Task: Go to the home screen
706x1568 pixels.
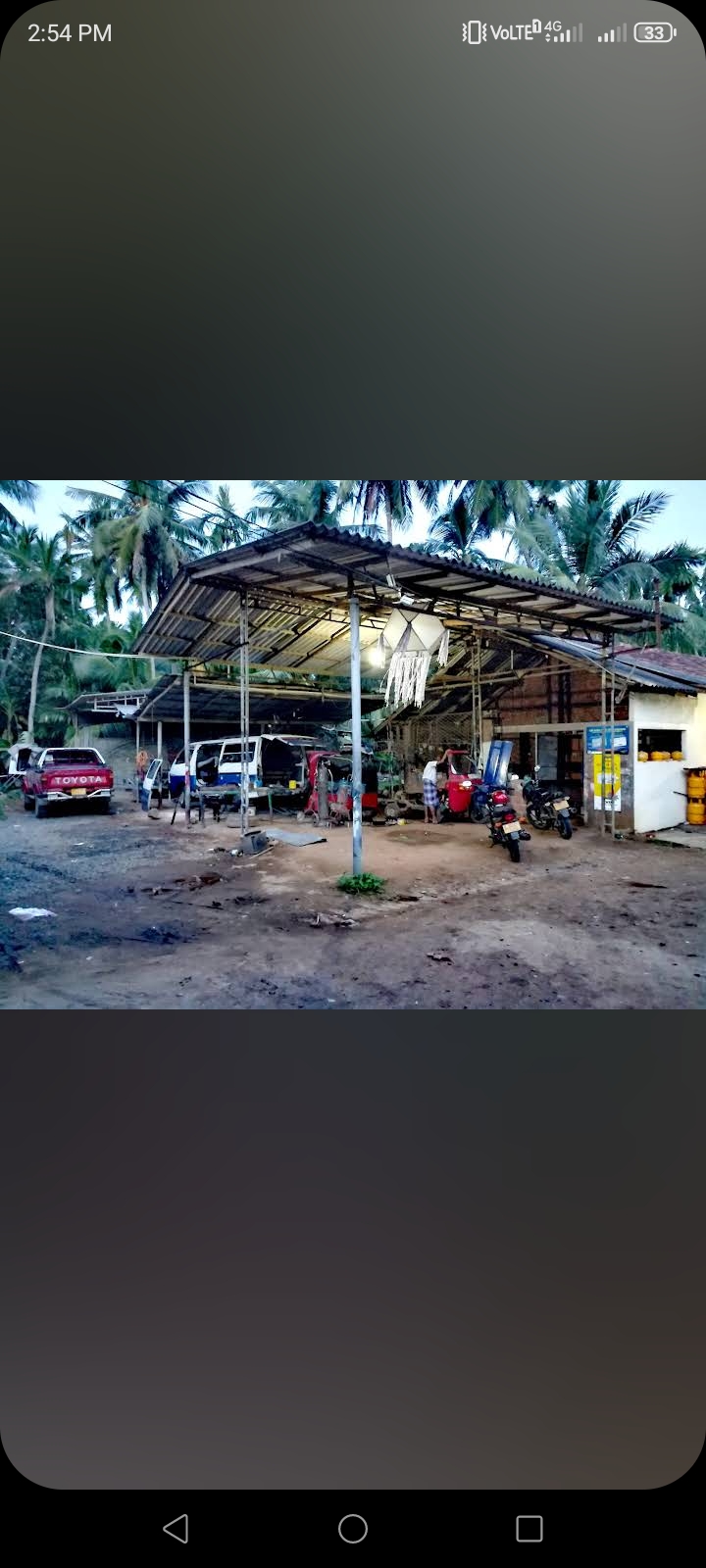Action: tap(353, 1528)
